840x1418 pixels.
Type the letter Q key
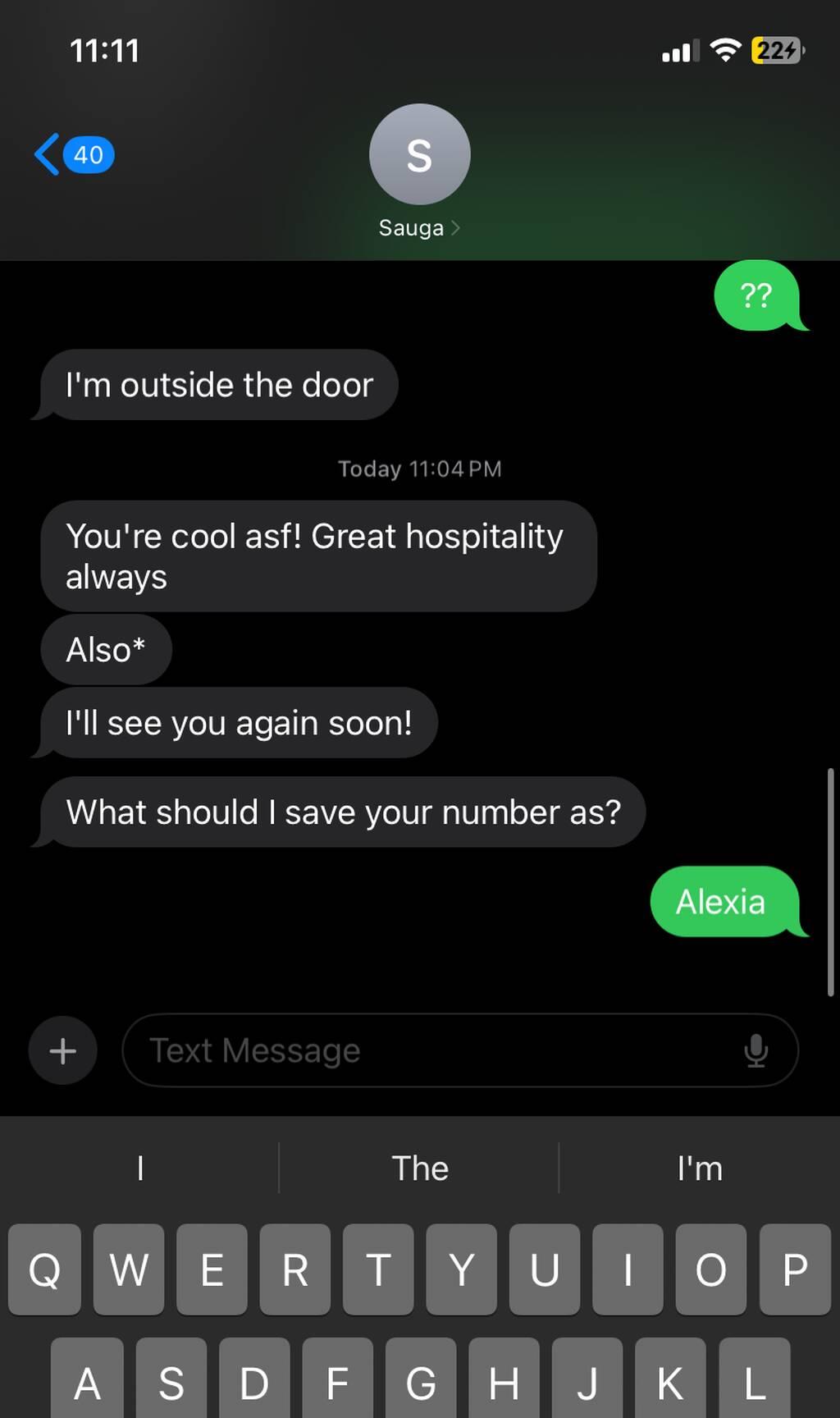pyautogui.click(x=44, y=1269)
